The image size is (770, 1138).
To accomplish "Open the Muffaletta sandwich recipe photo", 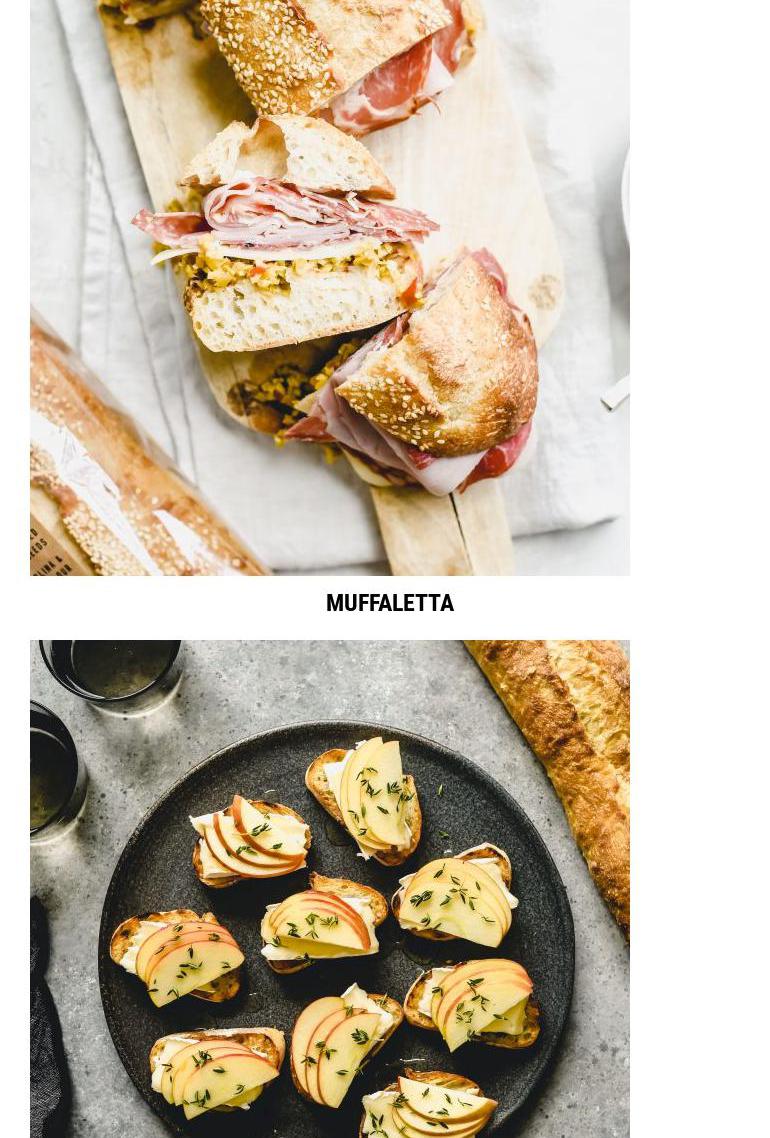I will click(330, 287).
